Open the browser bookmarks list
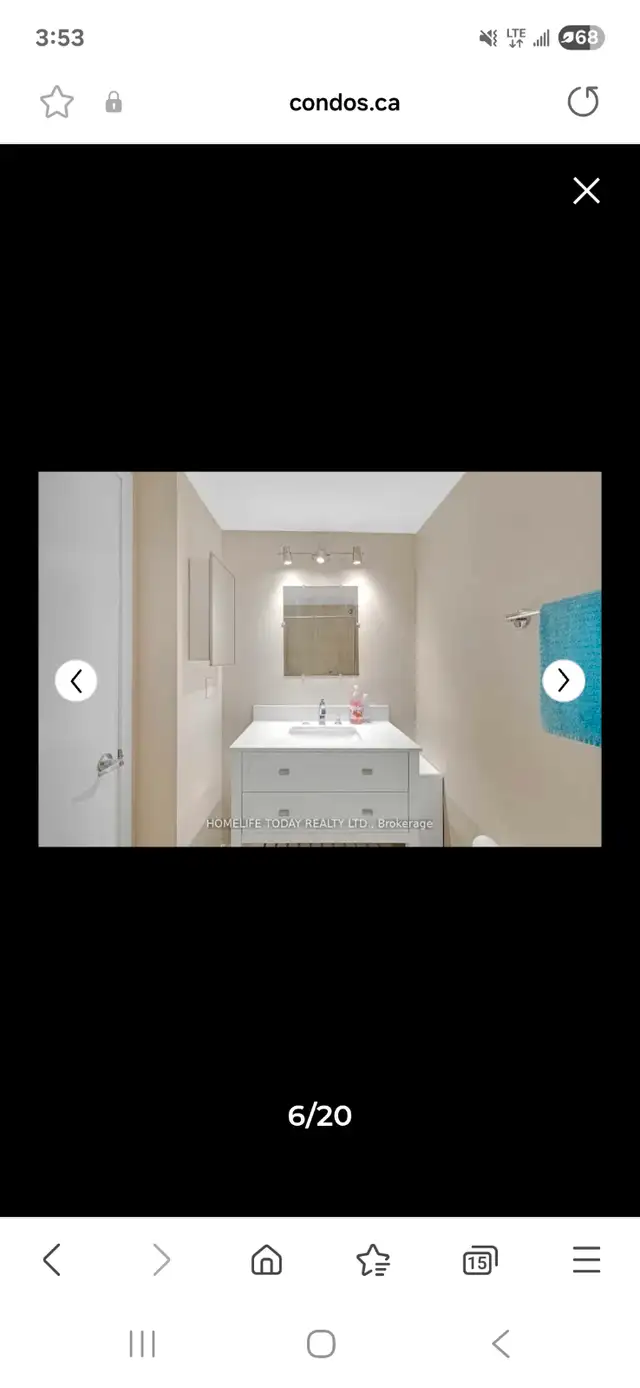Screen dimensions: 640x1388 click(373, 1260)
